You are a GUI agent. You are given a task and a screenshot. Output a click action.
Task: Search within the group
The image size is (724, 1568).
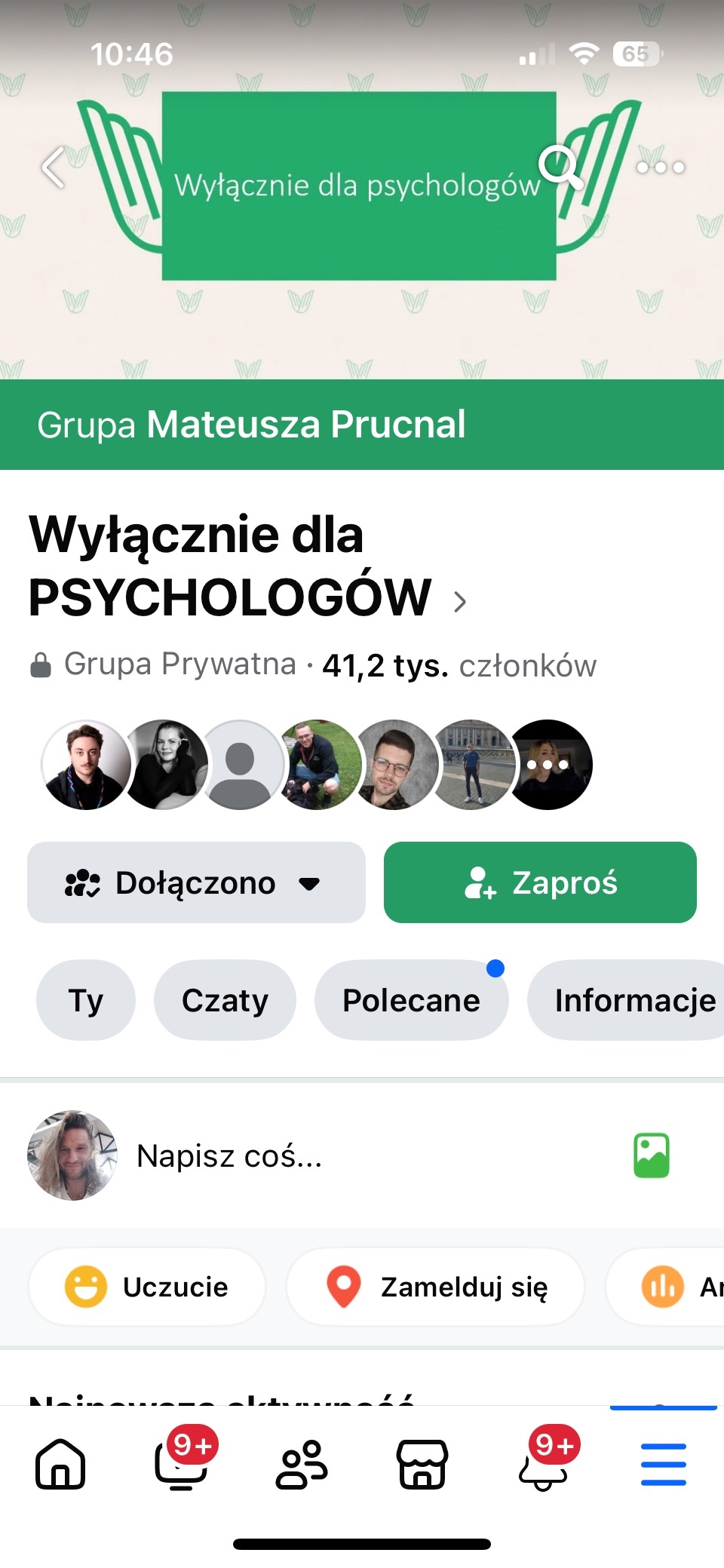pos(560,167)
